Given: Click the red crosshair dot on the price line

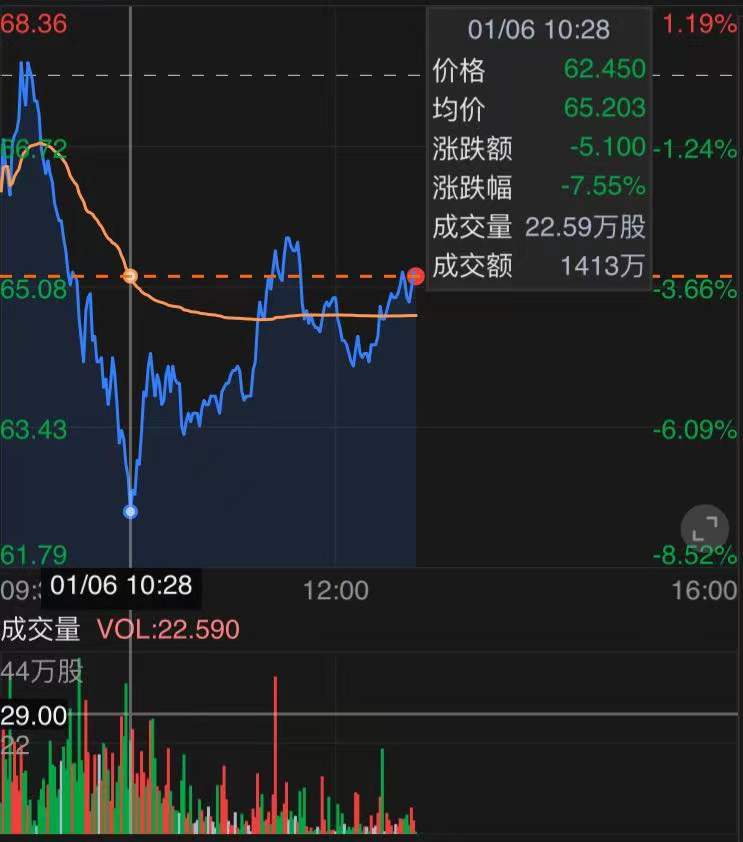Looking at the screenshot, I should [x=416, y=277].
